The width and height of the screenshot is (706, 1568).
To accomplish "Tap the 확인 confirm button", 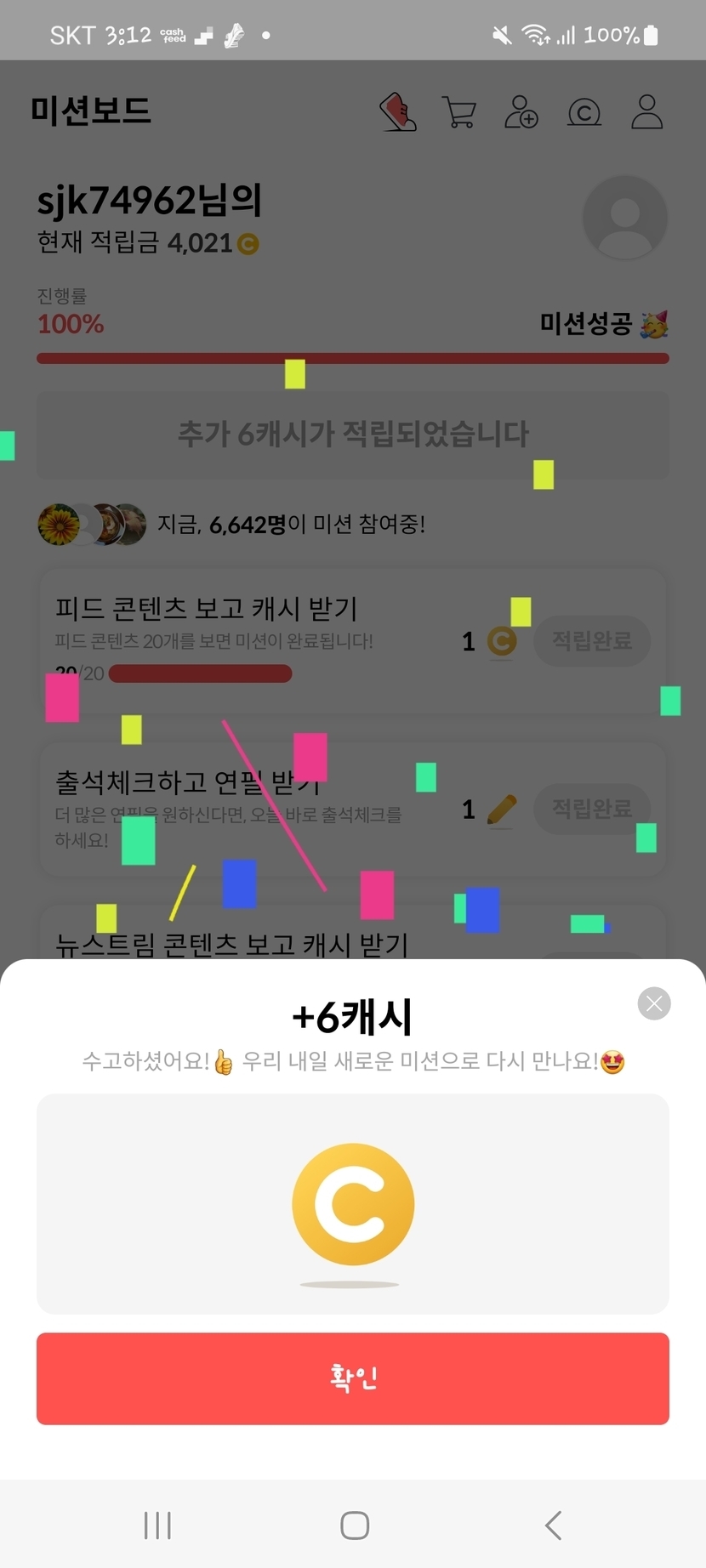I will tap(353, 1378).
